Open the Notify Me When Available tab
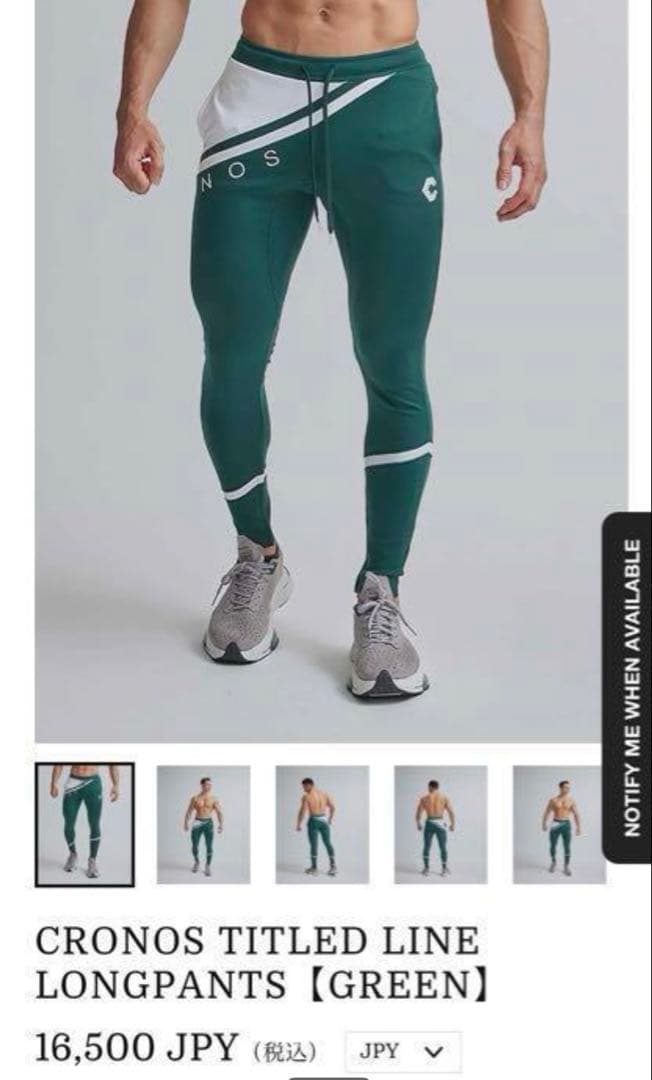Viewport: 652px width, 1080px height. pyautogui.click(x=630, y=688)
